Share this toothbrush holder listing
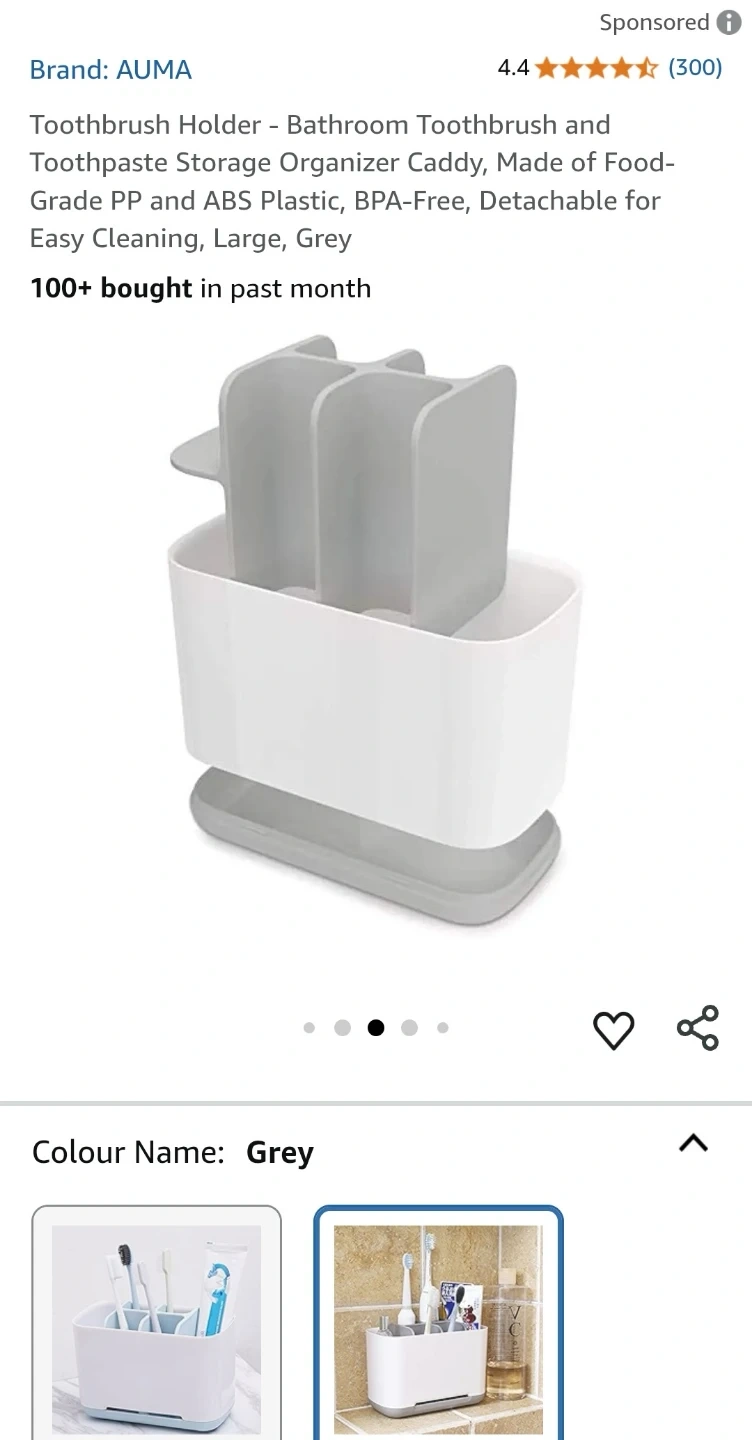Screen dimensions: 752x1440 pos(697,1029)
